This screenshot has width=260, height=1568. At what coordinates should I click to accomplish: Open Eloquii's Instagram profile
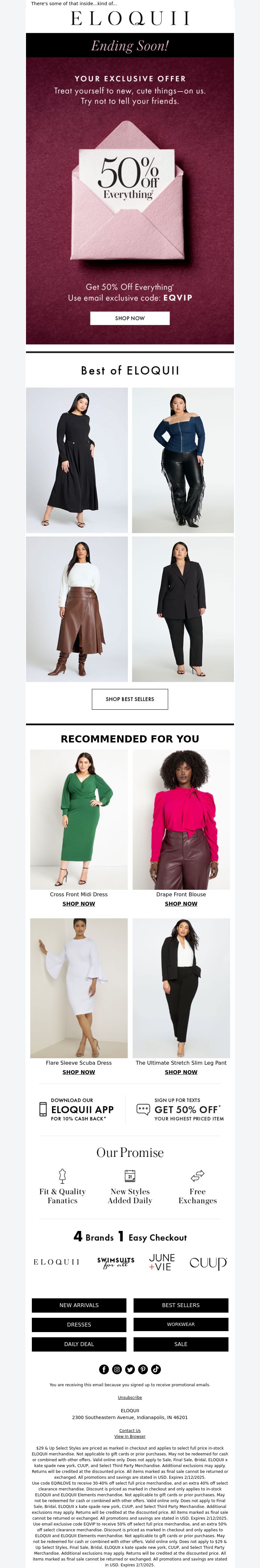117,1369
